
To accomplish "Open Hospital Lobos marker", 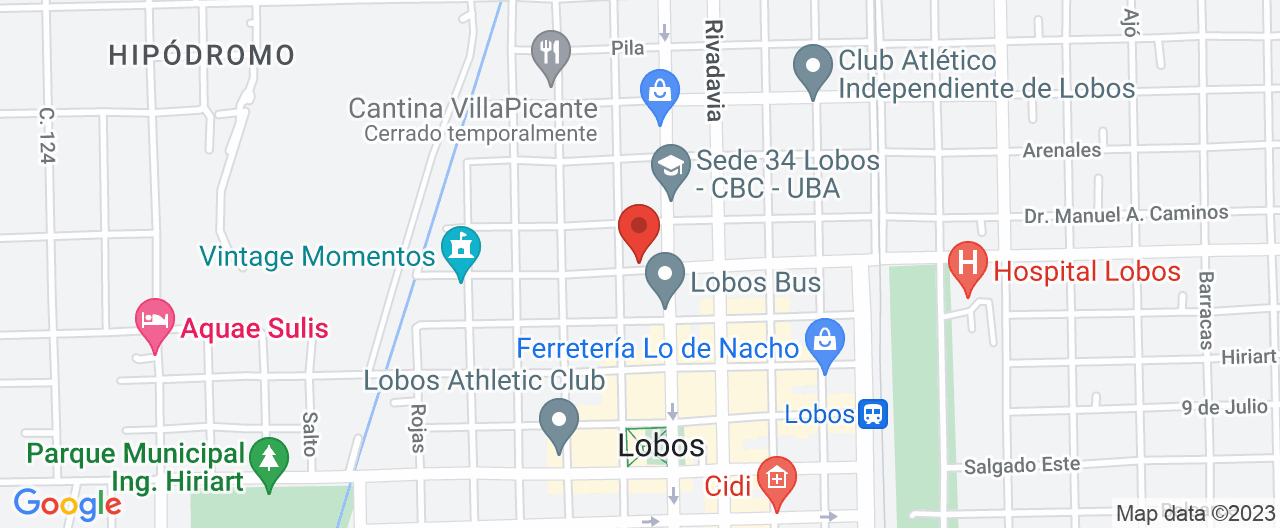I will click(966, 267).
